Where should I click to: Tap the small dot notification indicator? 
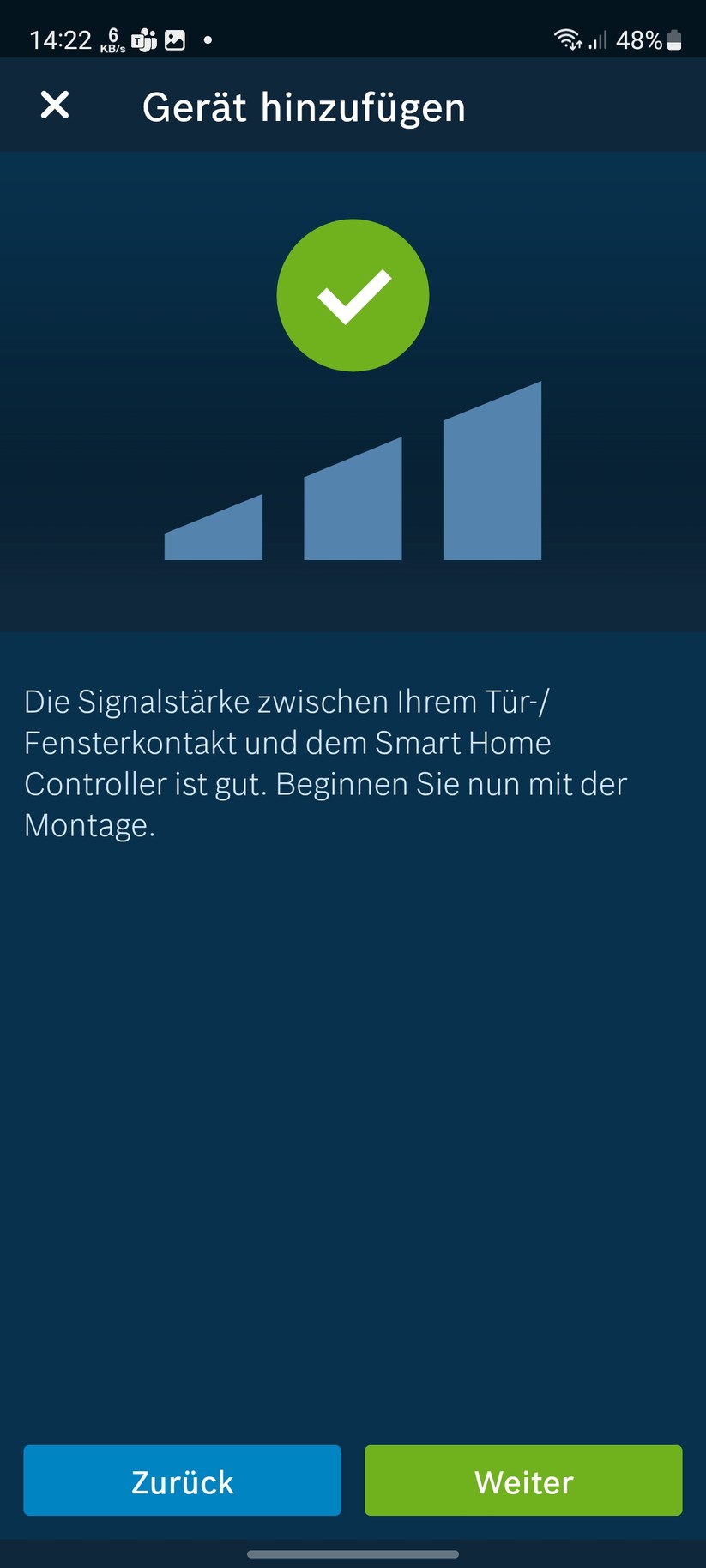(206, 39)
